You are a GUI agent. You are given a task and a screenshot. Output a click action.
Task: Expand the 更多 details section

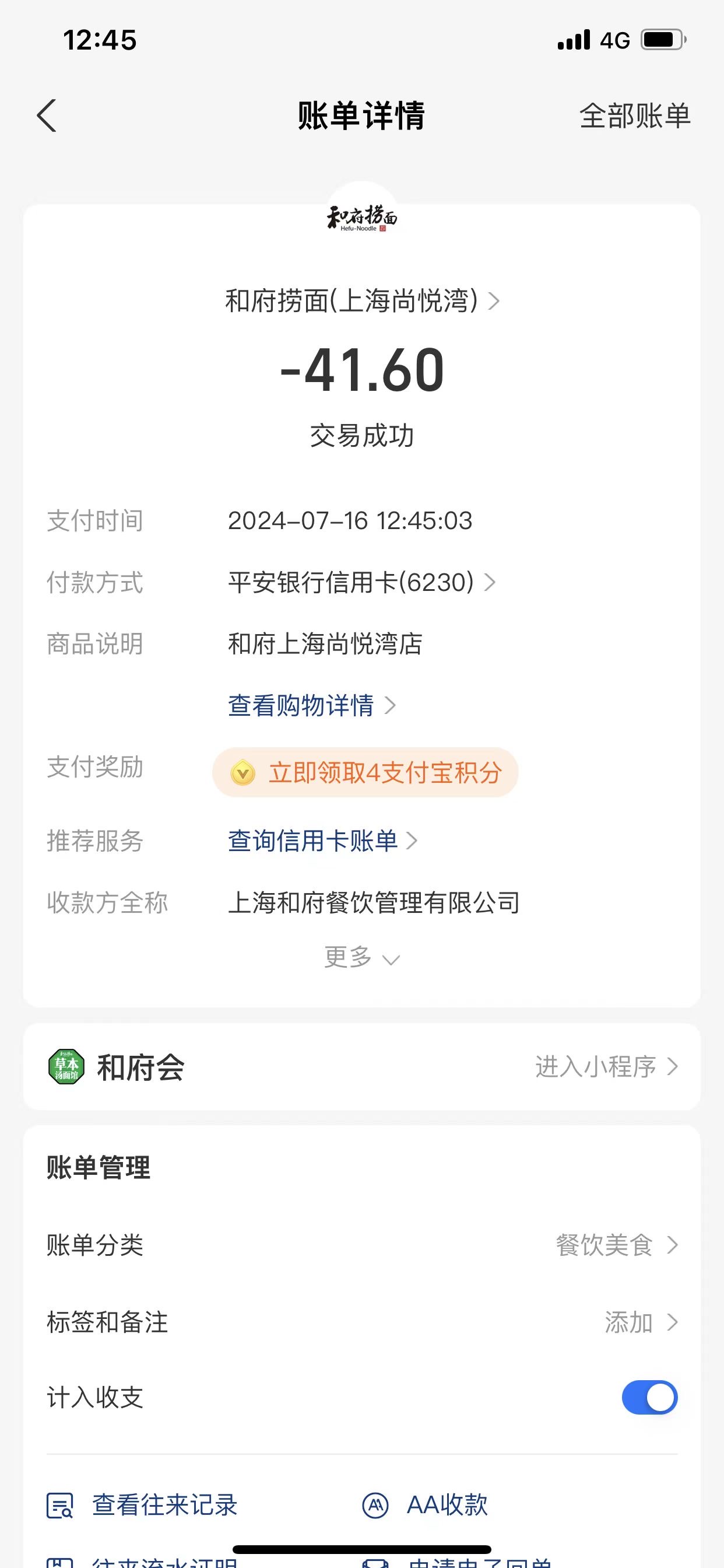click(362, 957)
